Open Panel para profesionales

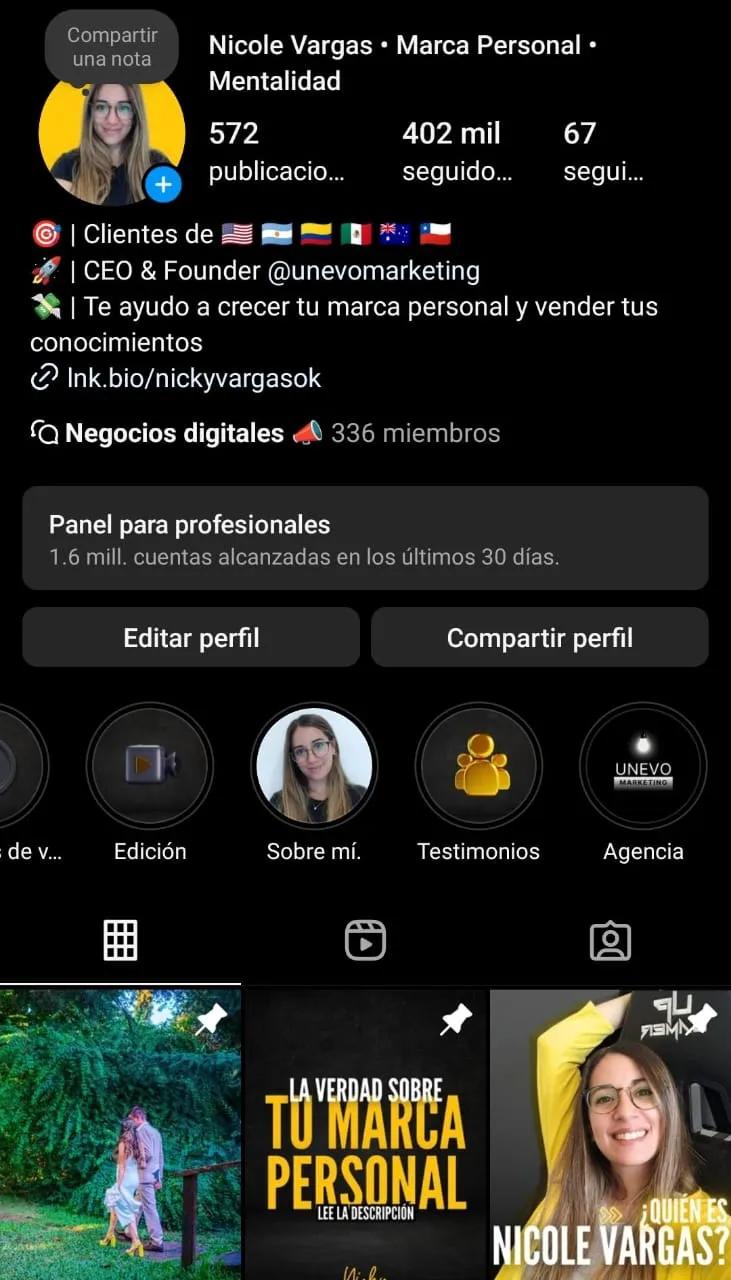tap(365, 538)
